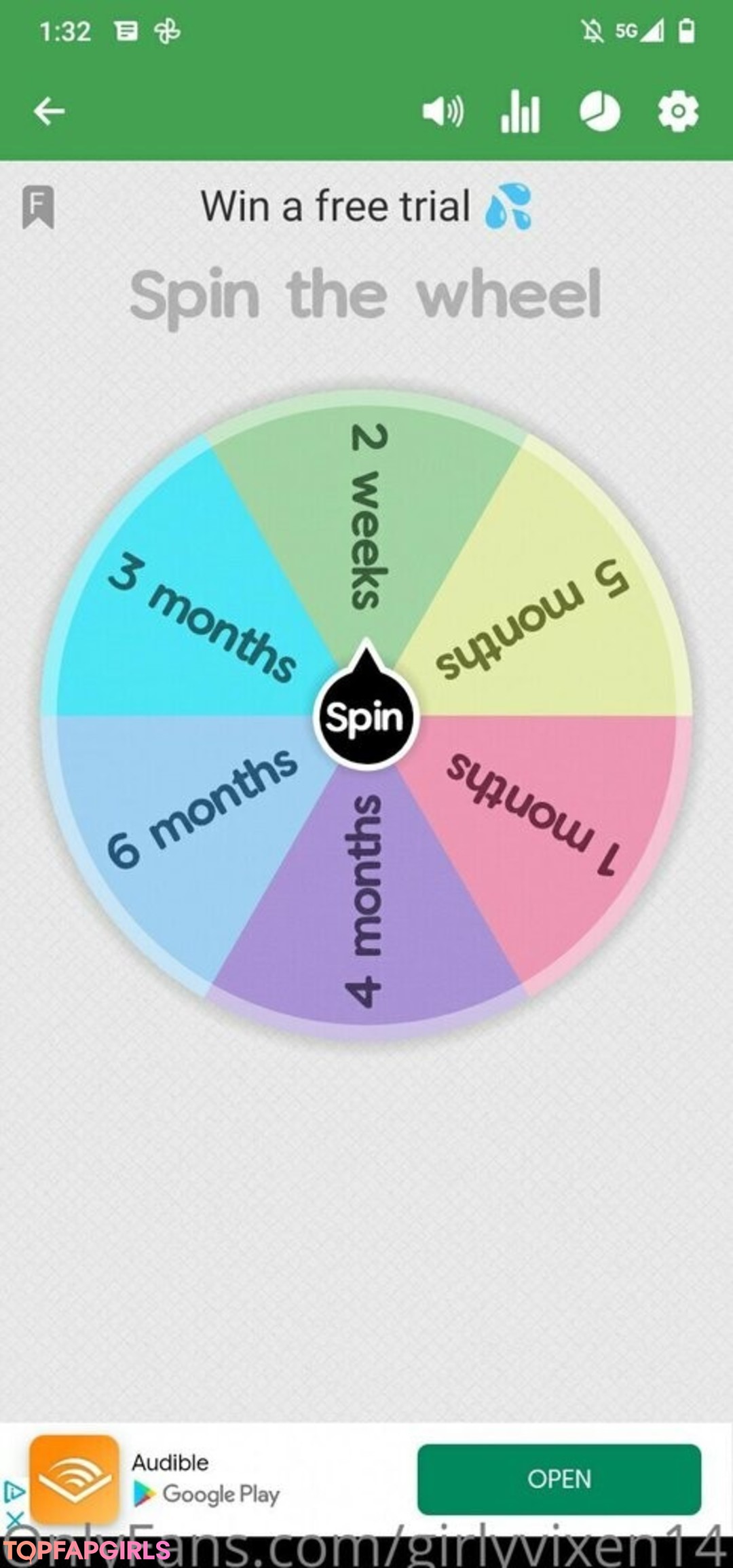Tap the bookmark icon beside the title
The width and height of the screenshot is (733, 1568).
tap(38, 206)
